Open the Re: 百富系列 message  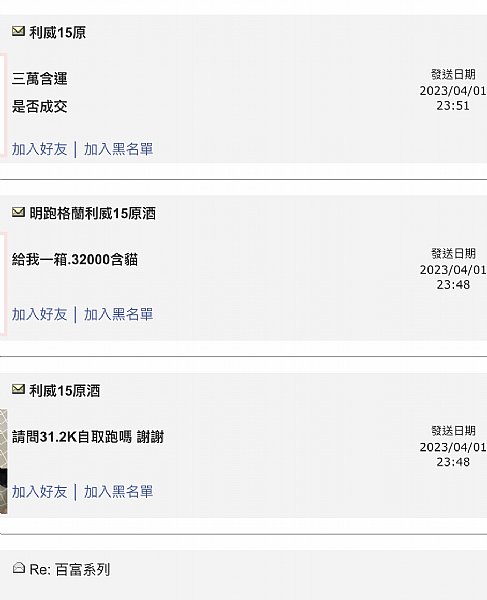[x=70, y=569]
